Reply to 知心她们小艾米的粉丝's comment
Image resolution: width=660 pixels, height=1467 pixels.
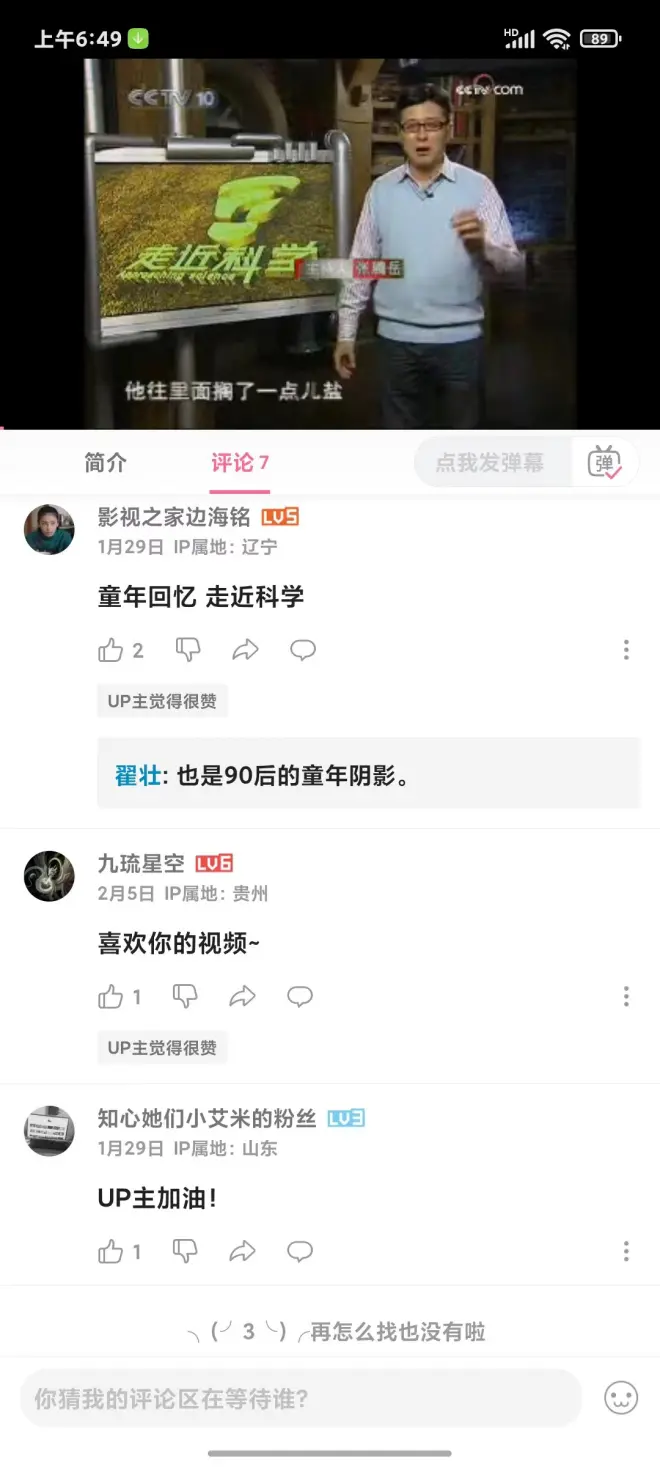[x=300, y=1252]
